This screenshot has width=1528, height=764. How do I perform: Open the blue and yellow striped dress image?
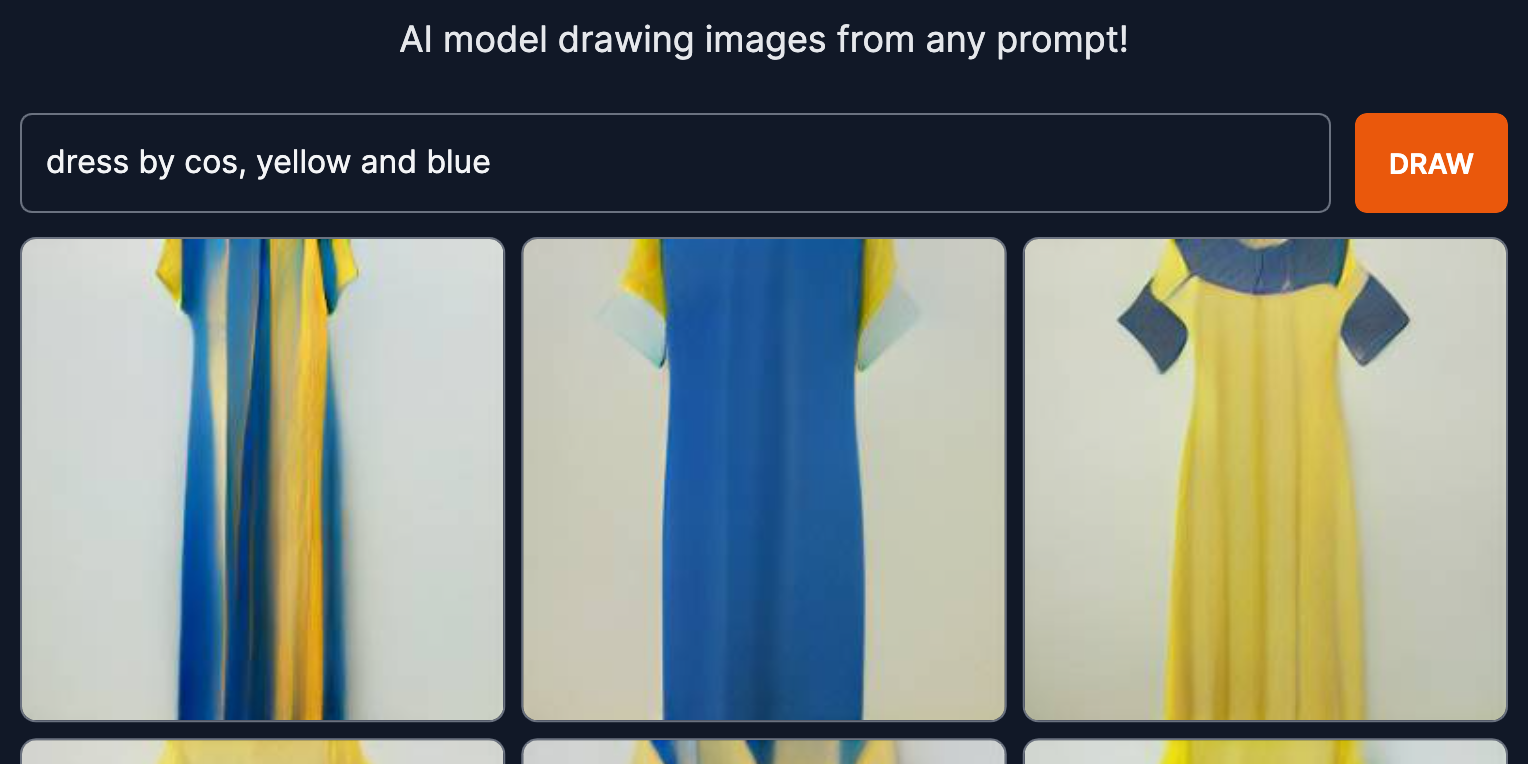(x=262, y=479)
